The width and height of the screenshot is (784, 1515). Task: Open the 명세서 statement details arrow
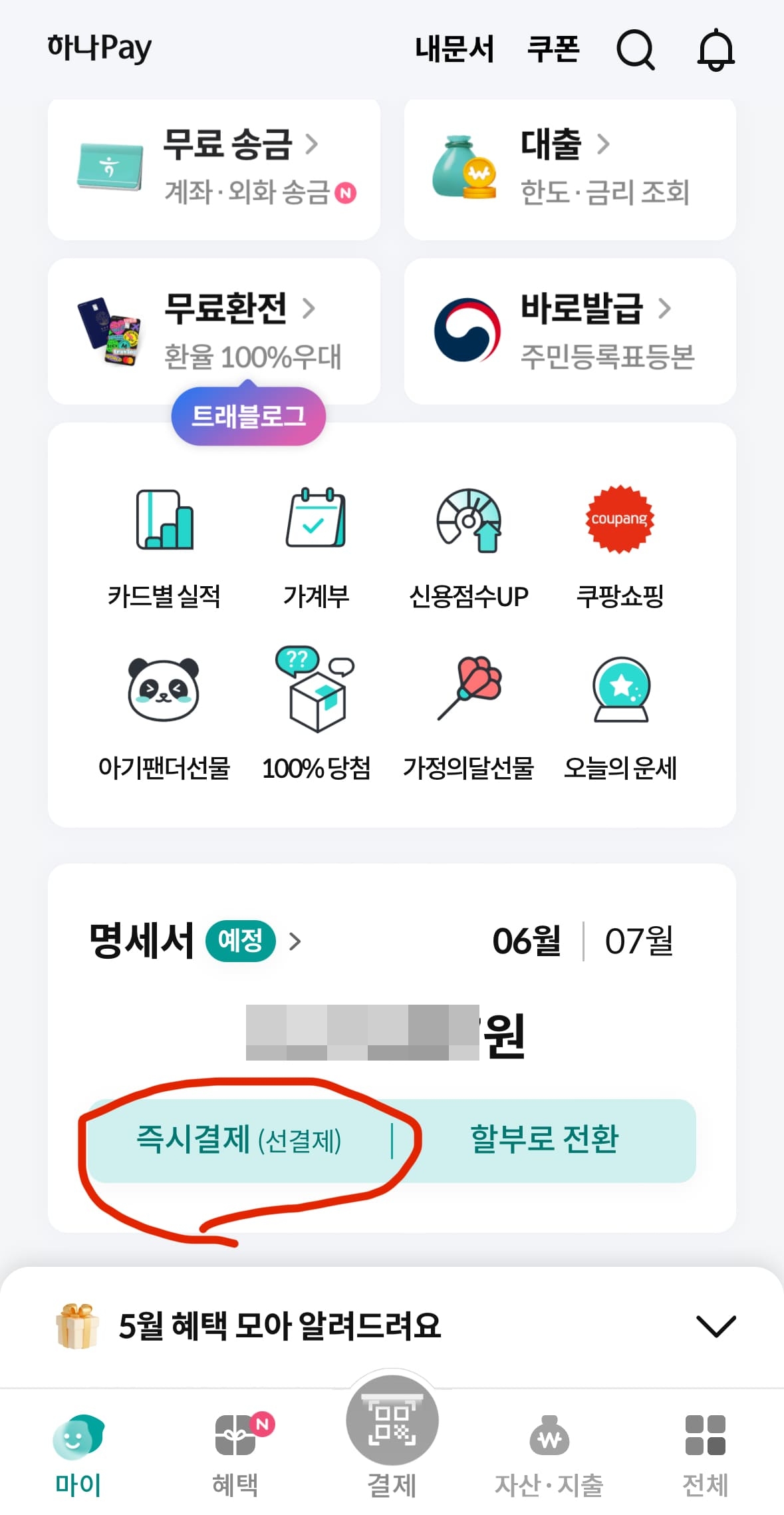[295, 941]
